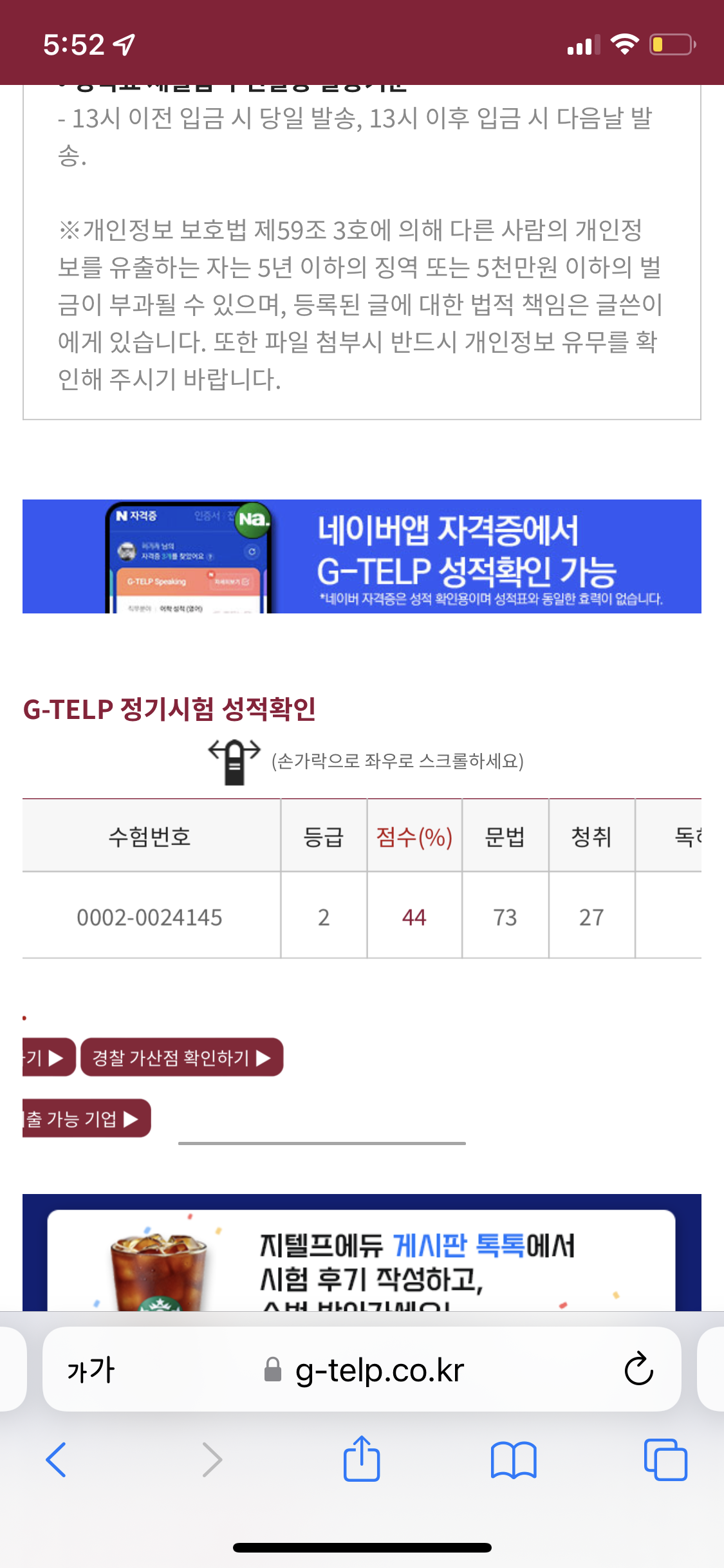Open Safari bookmarks

[x=513, y=1459]
